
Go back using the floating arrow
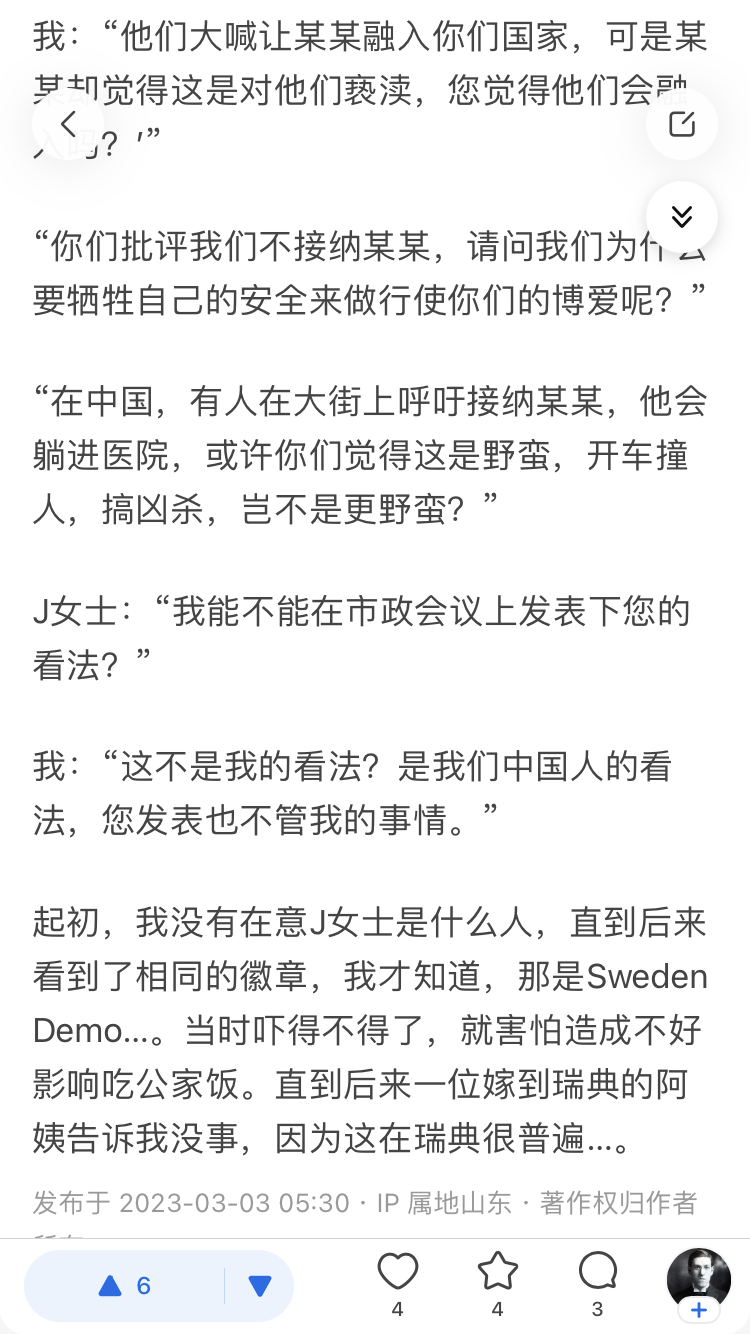coord(68,124)
